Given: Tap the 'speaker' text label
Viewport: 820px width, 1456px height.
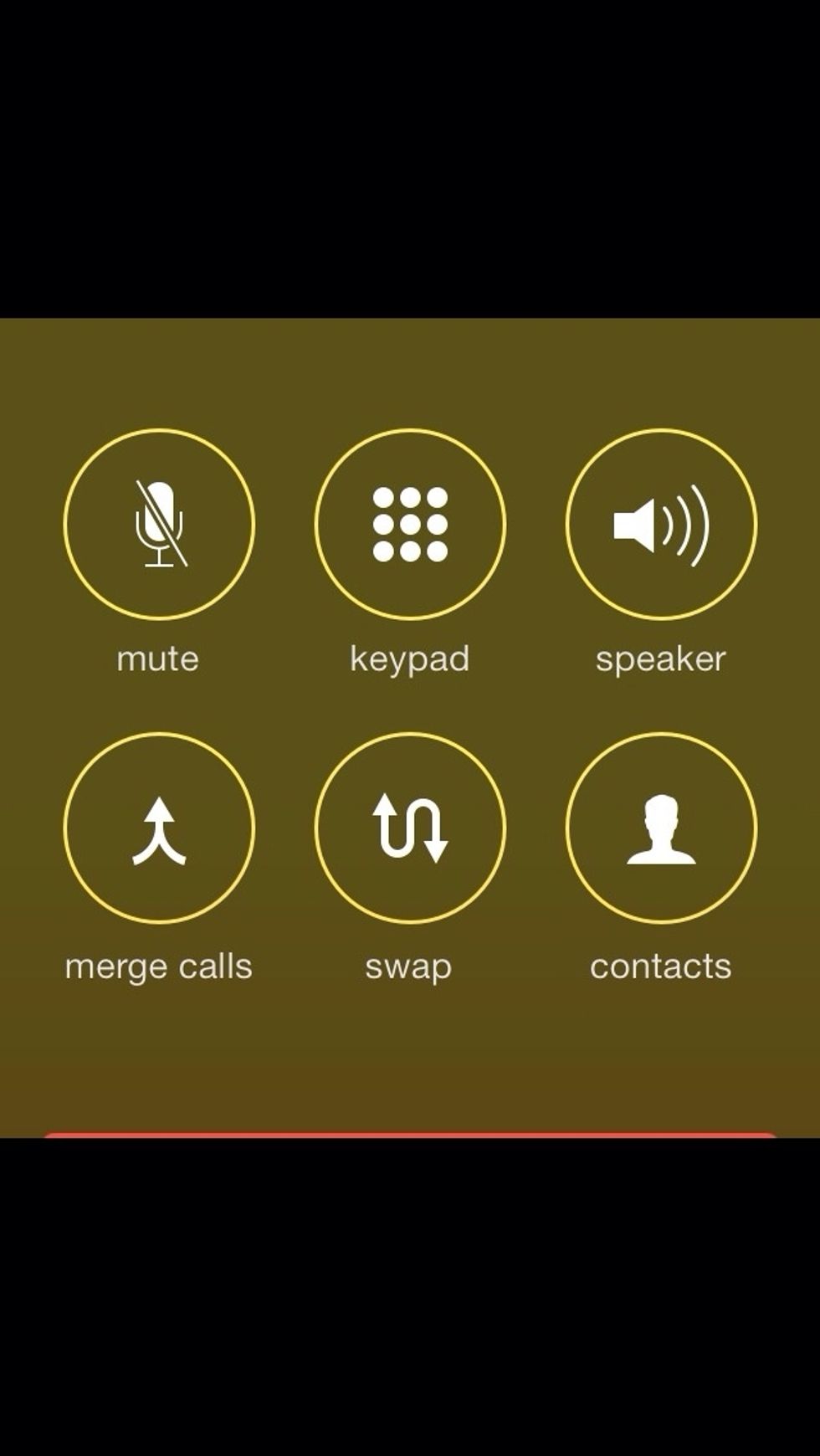Looking at the screenshot, I should click(x=661, y=659).
